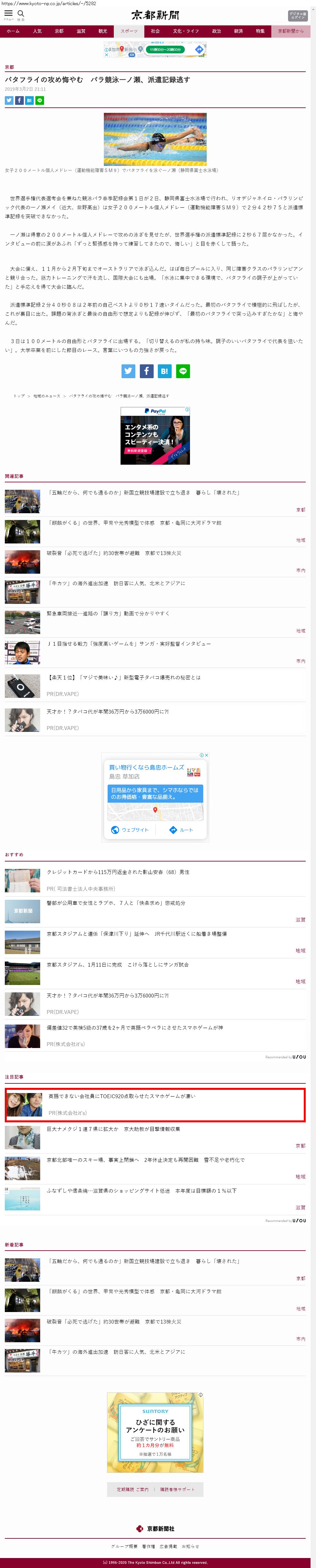Viewport: 316px width, 1568px height.
Task: Open breadcrumb link 地域のニュース
Action: click(x=47, y=396)
